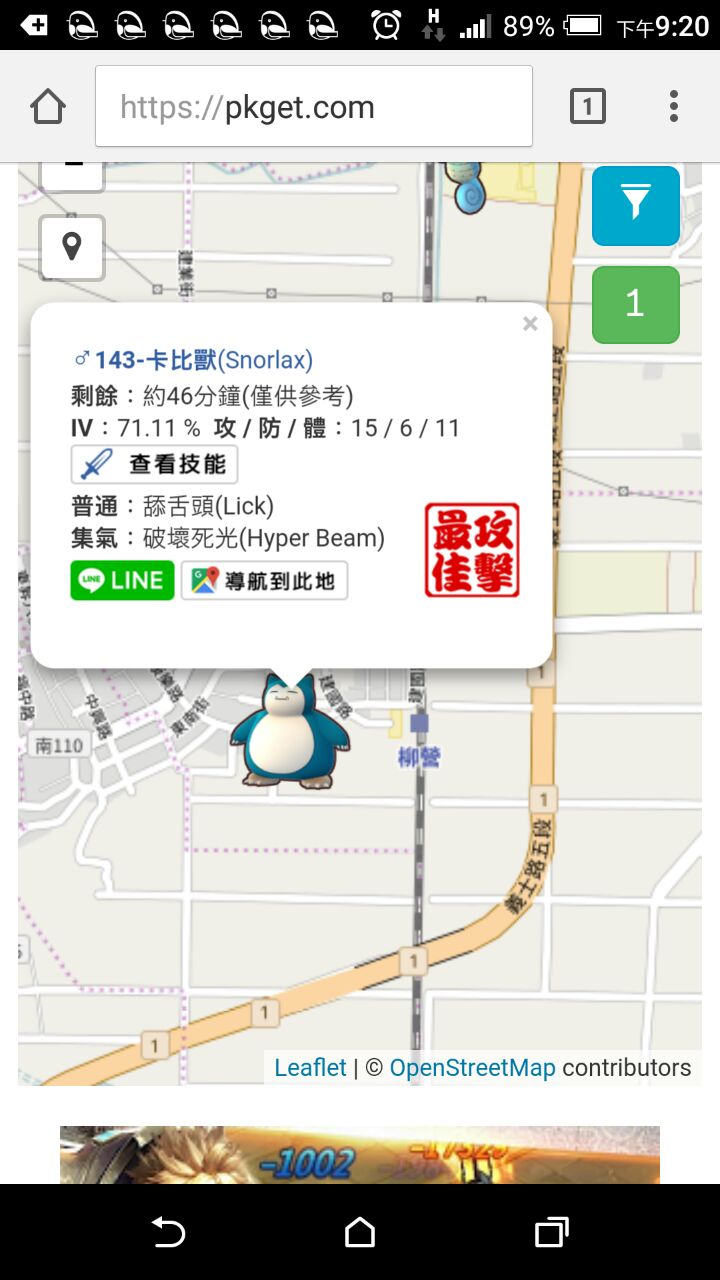
Task: Tap the pkget.com address bar
Action: (313, 107)
